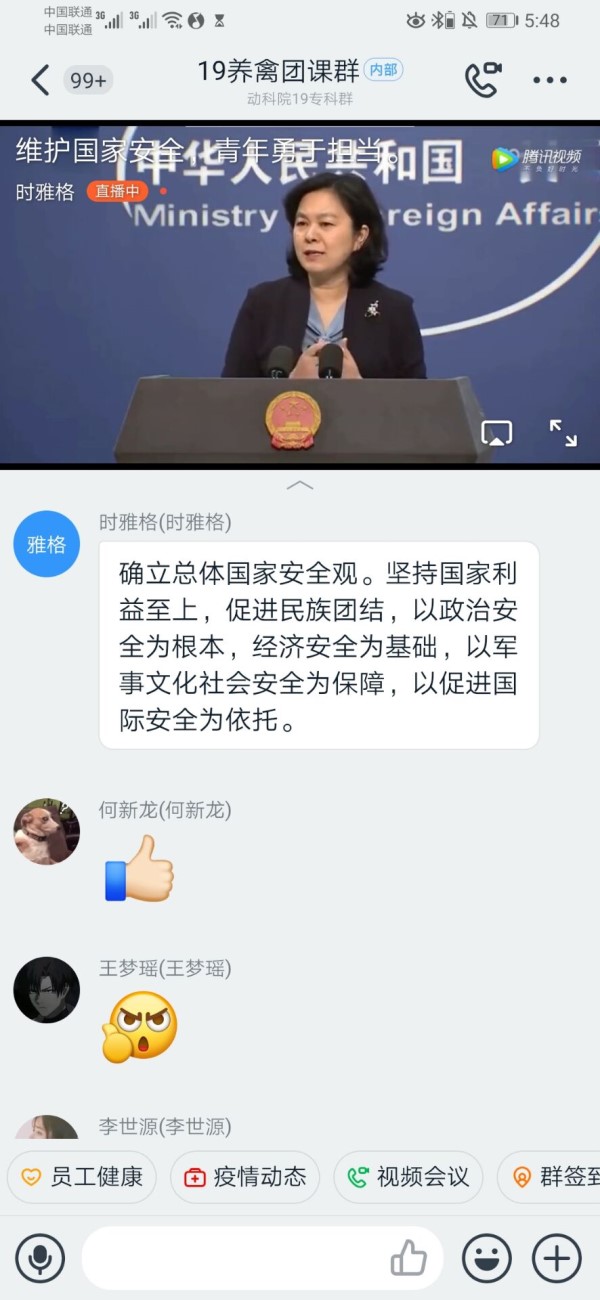Switch to voice input microphone
600x1300 pixels.
[x=40, y=1258]
